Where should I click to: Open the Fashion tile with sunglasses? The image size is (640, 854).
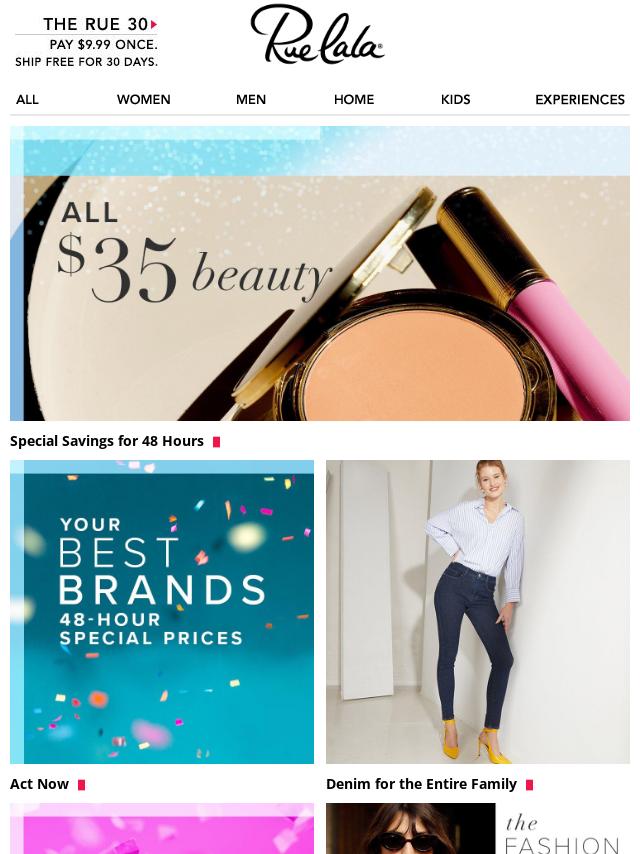coord(477,829)
